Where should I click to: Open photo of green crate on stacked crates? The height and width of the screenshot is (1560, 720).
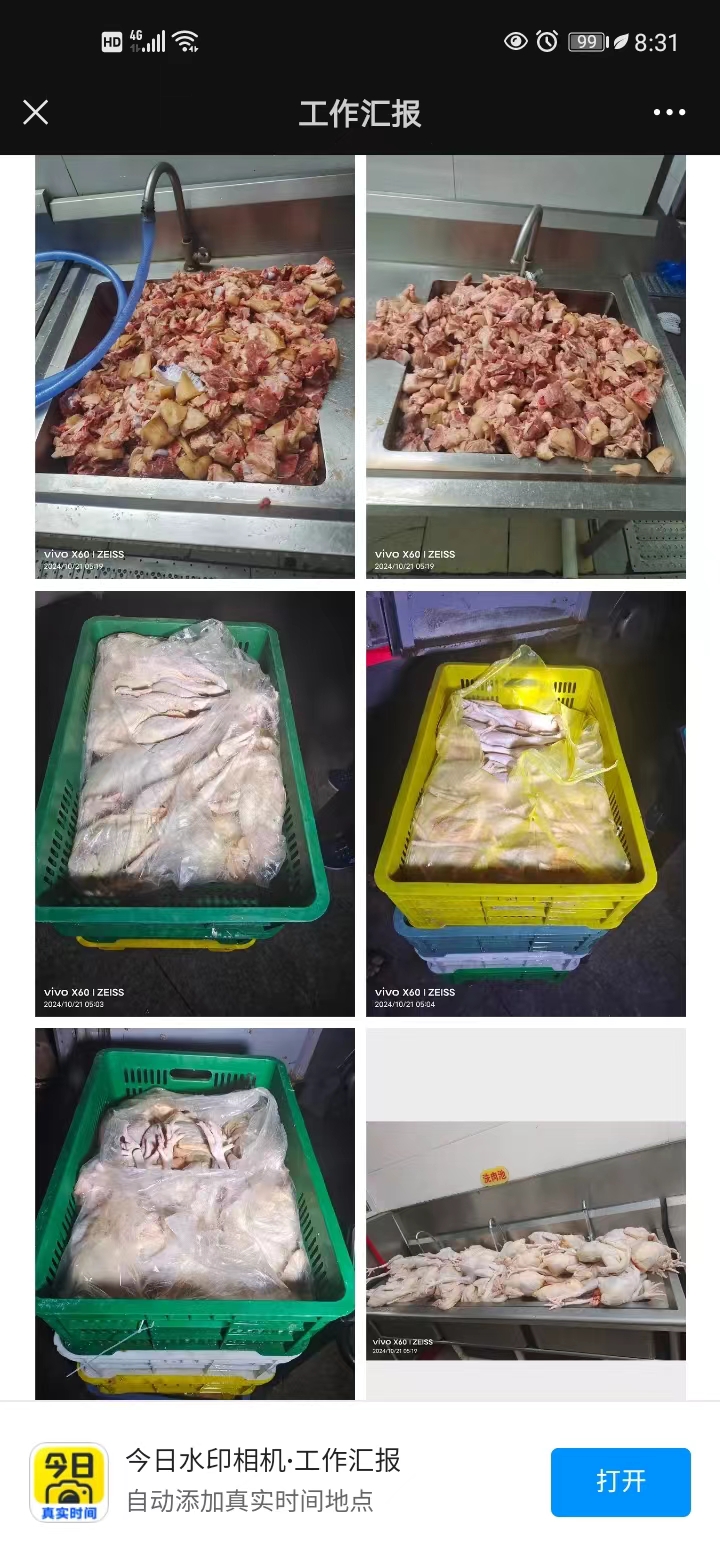click(x=195, y=1213)
